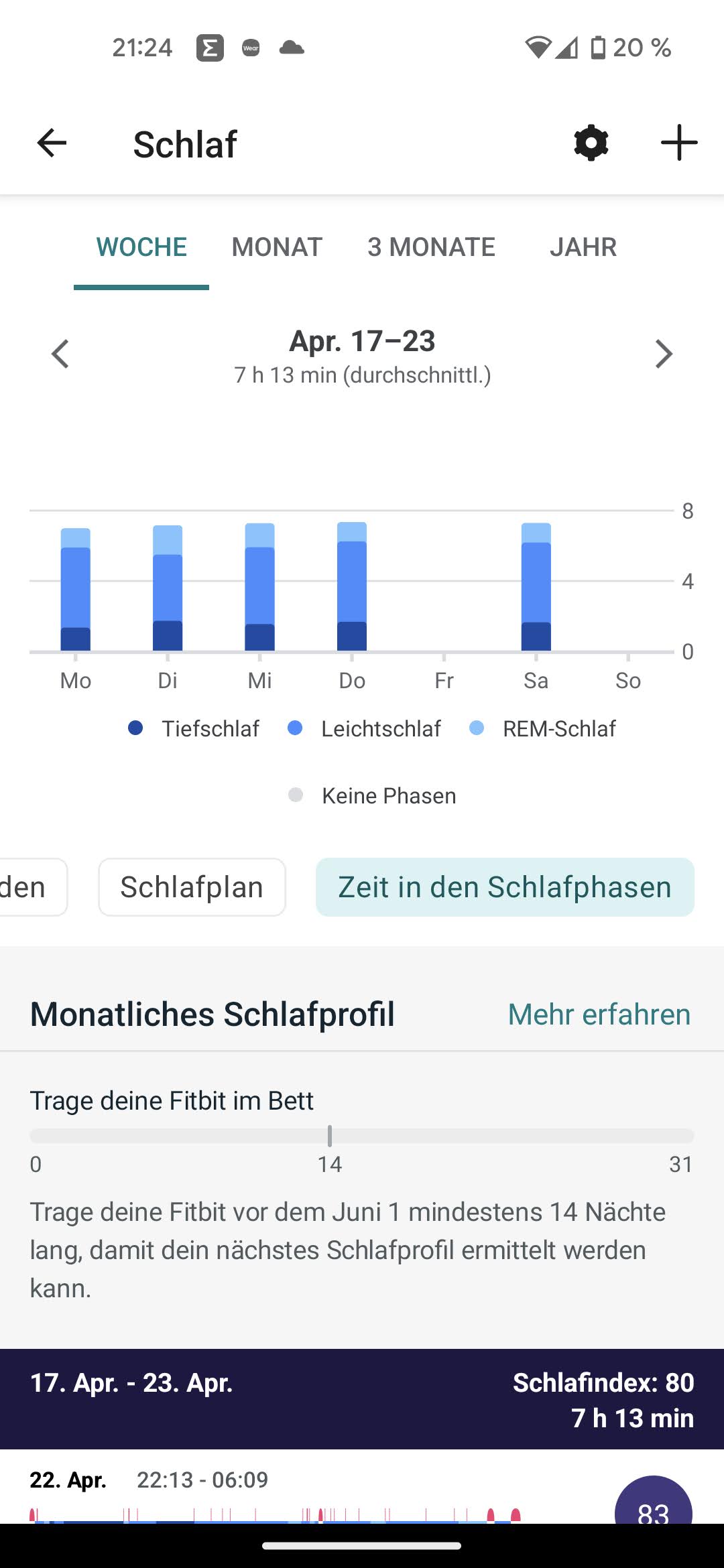Go to the previous week
This screenshot has width=724, height=1568.
click(x=60, y=354)
